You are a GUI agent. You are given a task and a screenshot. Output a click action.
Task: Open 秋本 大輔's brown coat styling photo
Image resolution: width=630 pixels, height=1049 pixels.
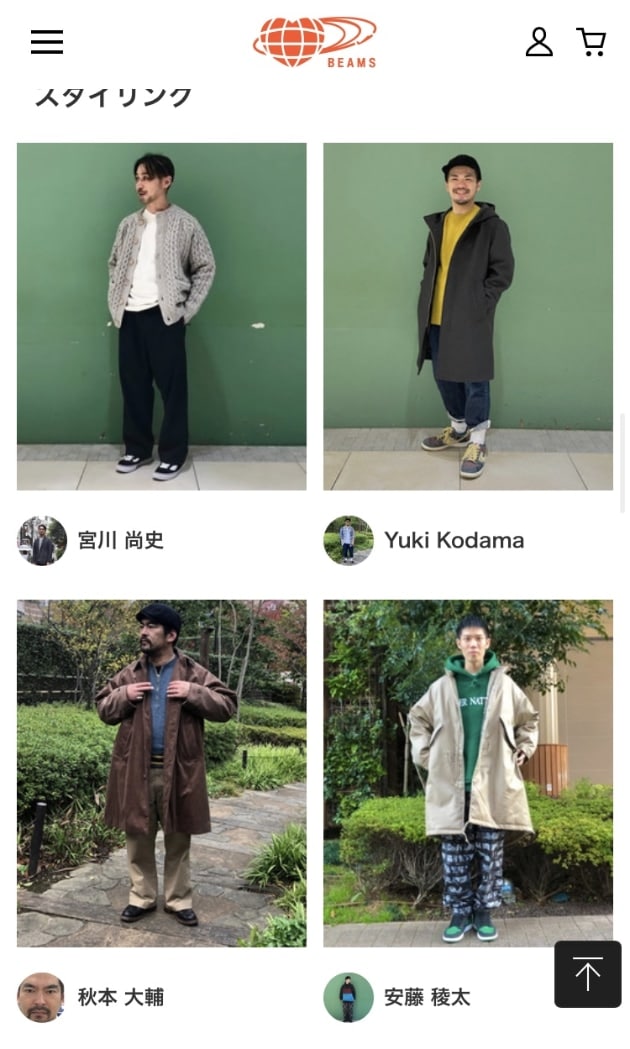tap(162, 773)
